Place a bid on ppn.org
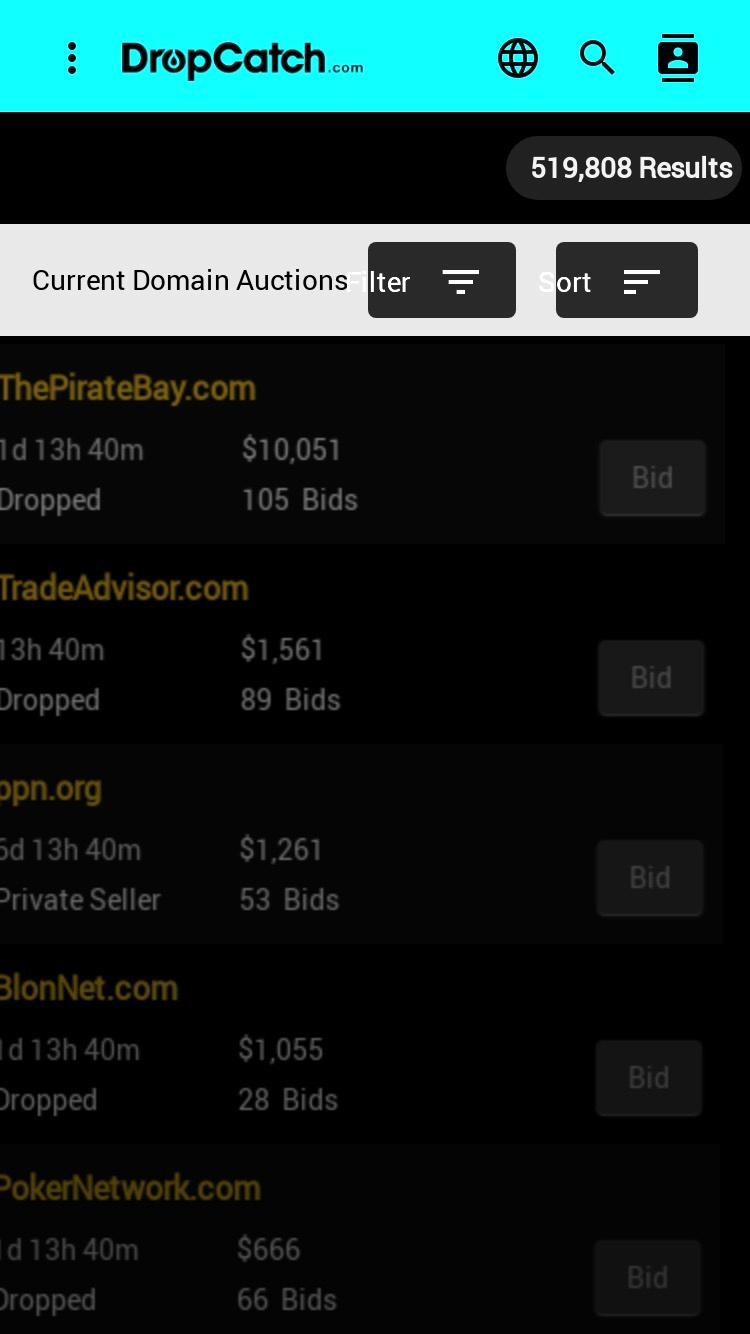Viewport: 750px width, 1334px height. coord(650,878)
